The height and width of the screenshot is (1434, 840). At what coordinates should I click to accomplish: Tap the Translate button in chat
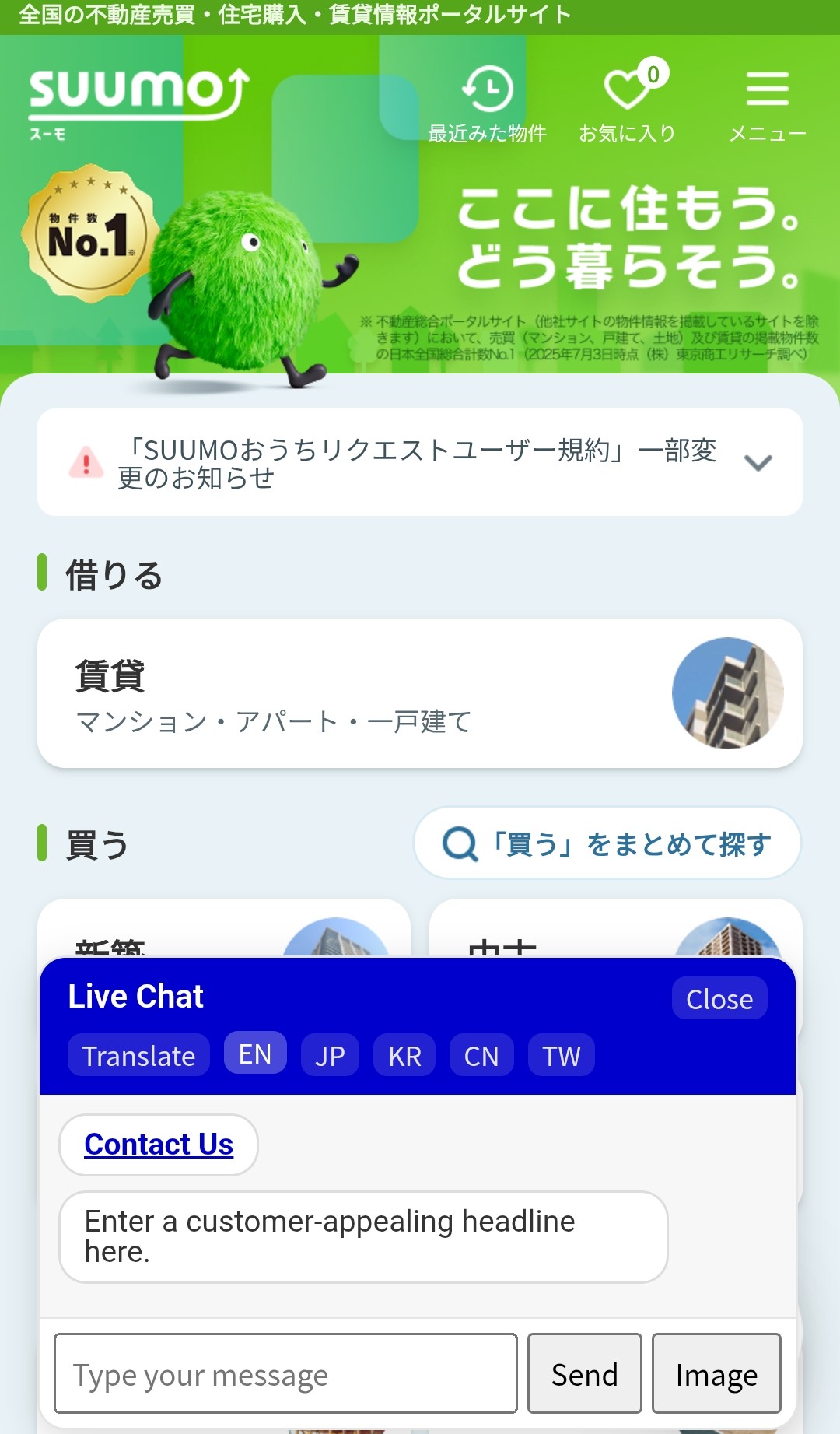click(138, 1056)
